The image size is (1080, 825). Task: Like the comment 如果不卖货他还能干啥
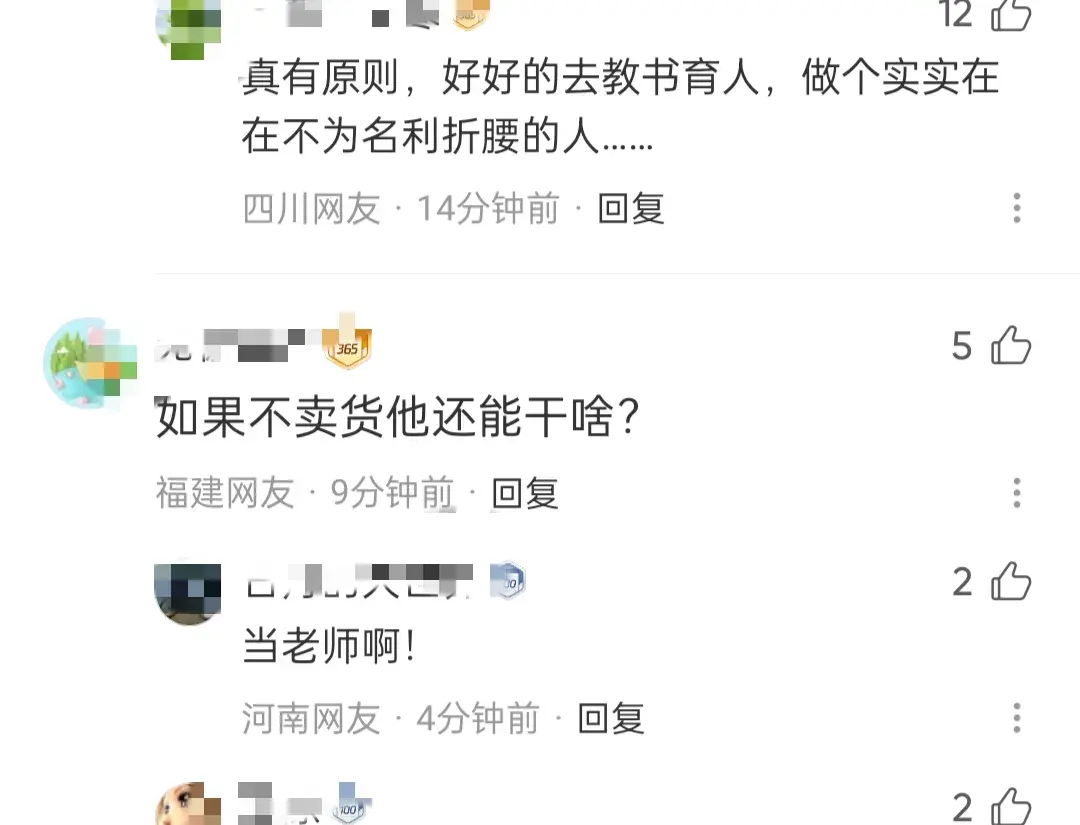click(1010, 346)
